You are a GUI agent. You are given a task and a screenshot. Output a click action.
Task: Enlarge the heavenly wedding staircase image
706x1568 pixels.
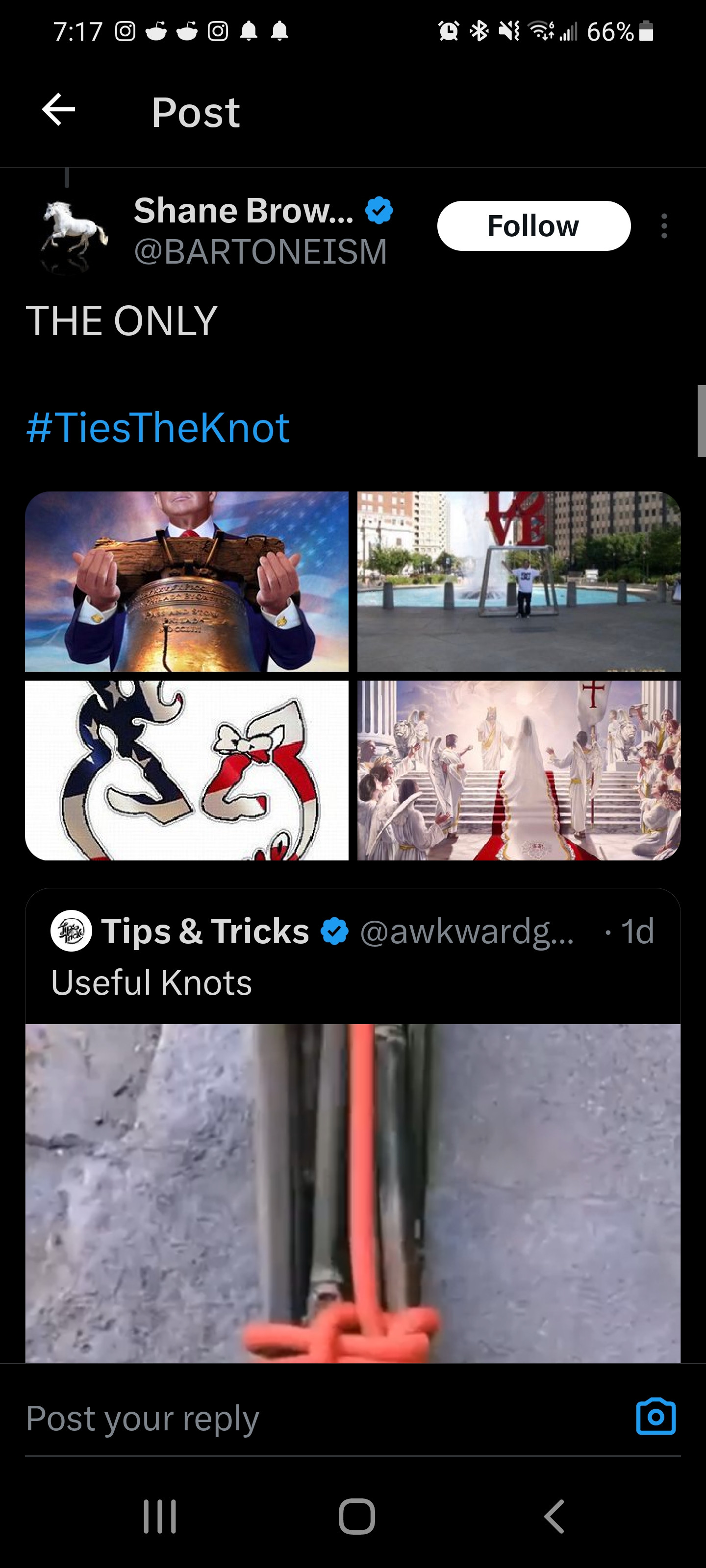(518, 770)
